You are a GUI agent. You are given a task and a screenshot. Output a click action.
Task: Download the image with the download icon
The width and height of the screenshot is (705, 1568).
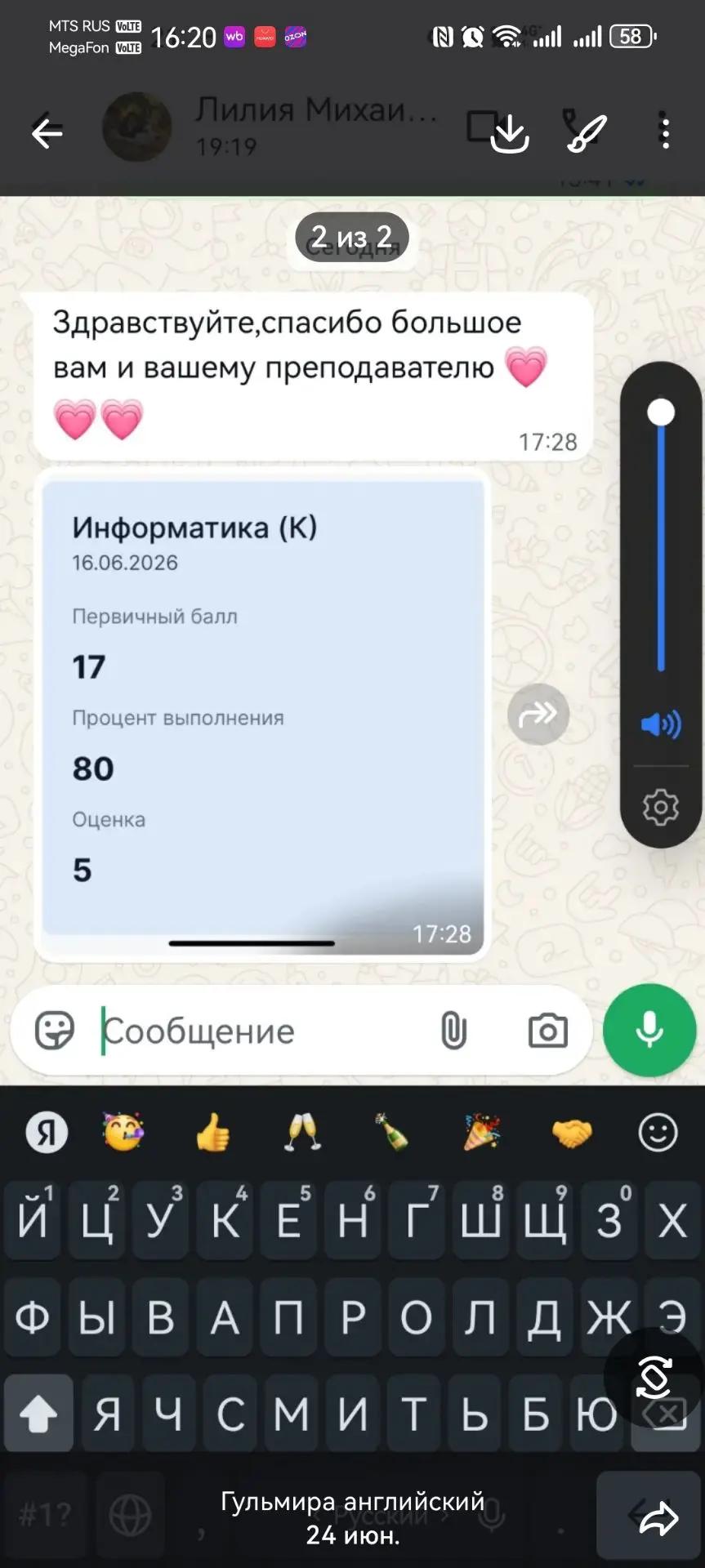(x=510, y=132)
